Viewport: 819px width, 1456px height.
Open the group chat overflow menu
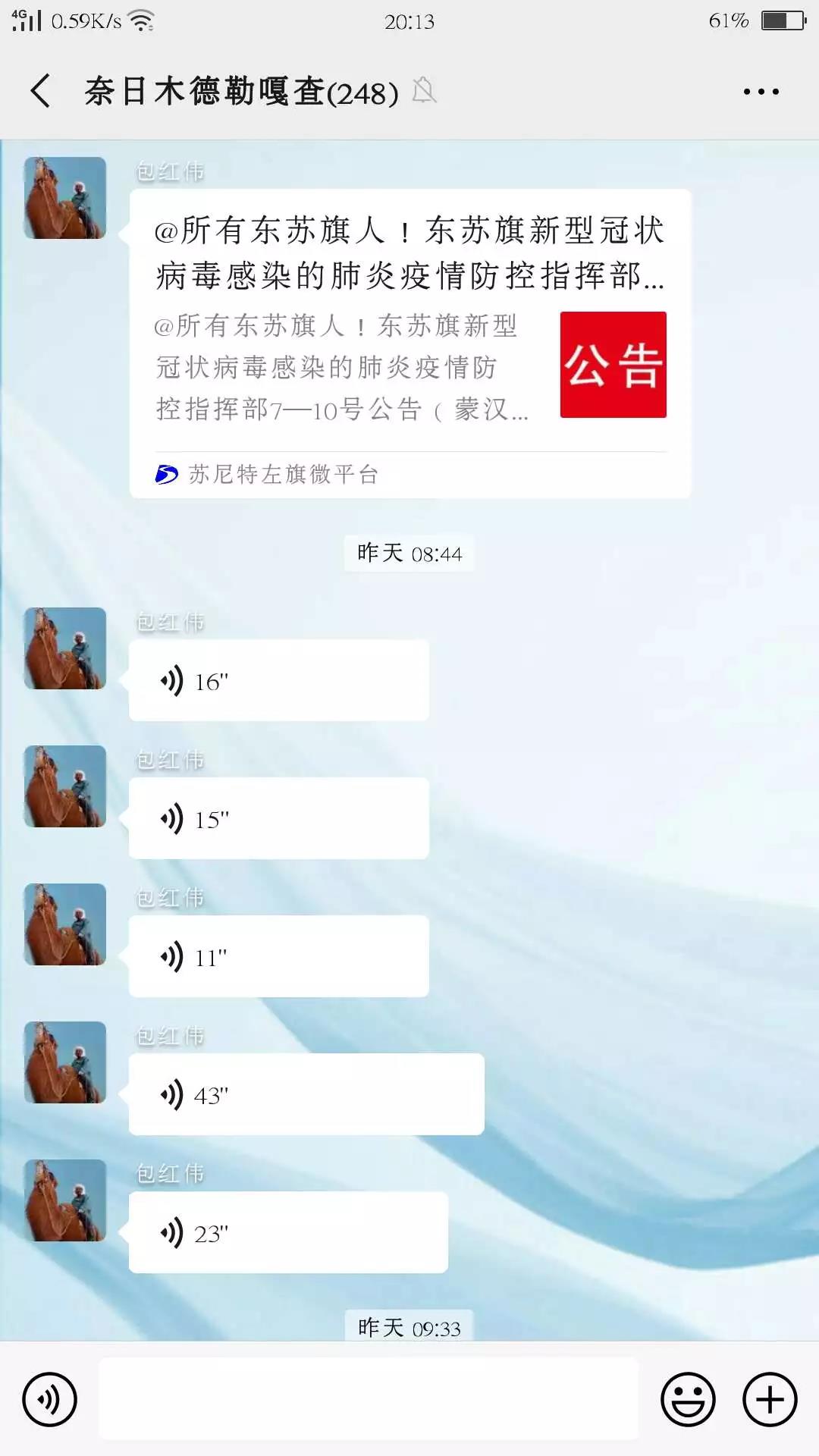coord(761,92)
